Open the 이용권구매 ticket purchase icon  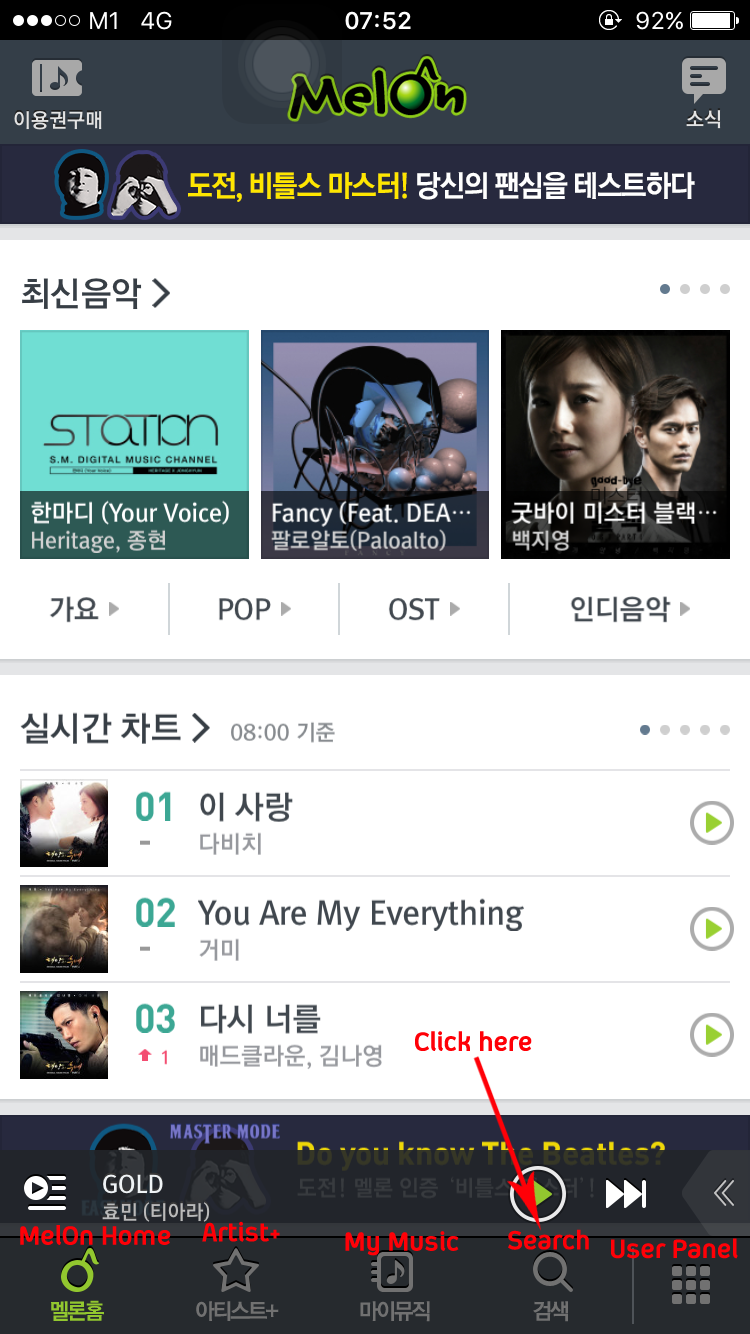[57, 92]
